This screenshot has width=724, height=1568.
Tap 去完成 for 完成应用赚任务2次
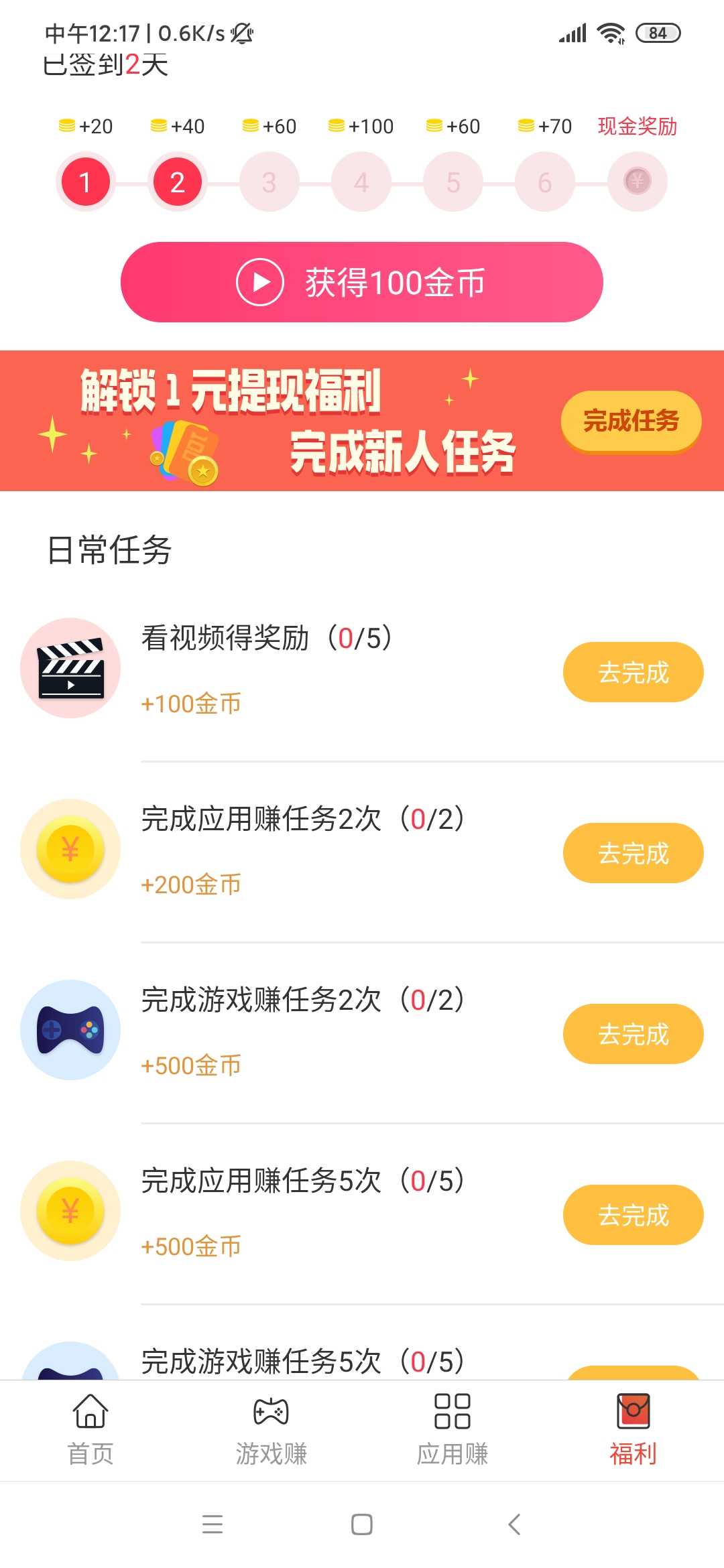tap(633, 853)
